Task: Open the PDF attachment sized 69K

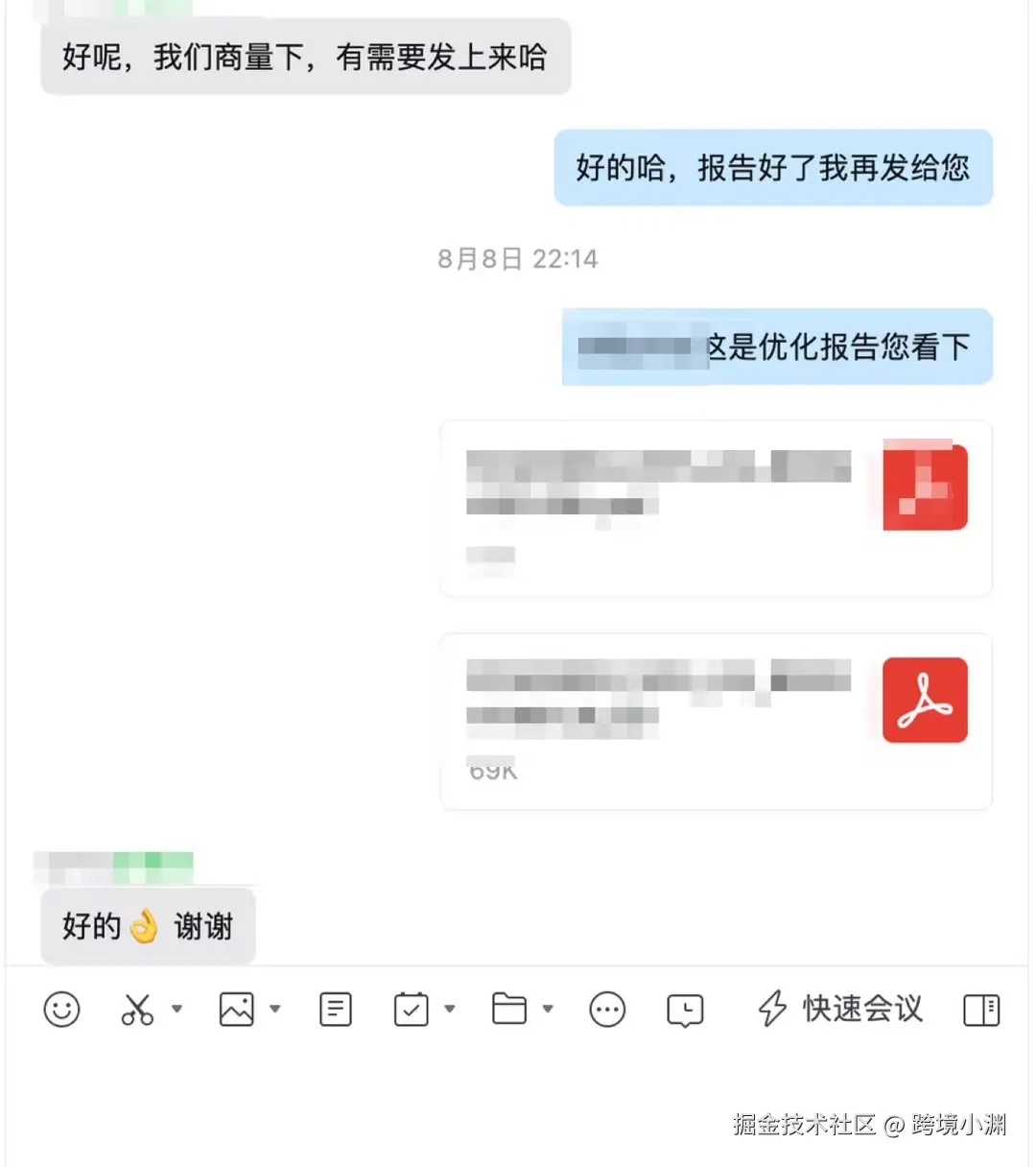Action: 716,722
